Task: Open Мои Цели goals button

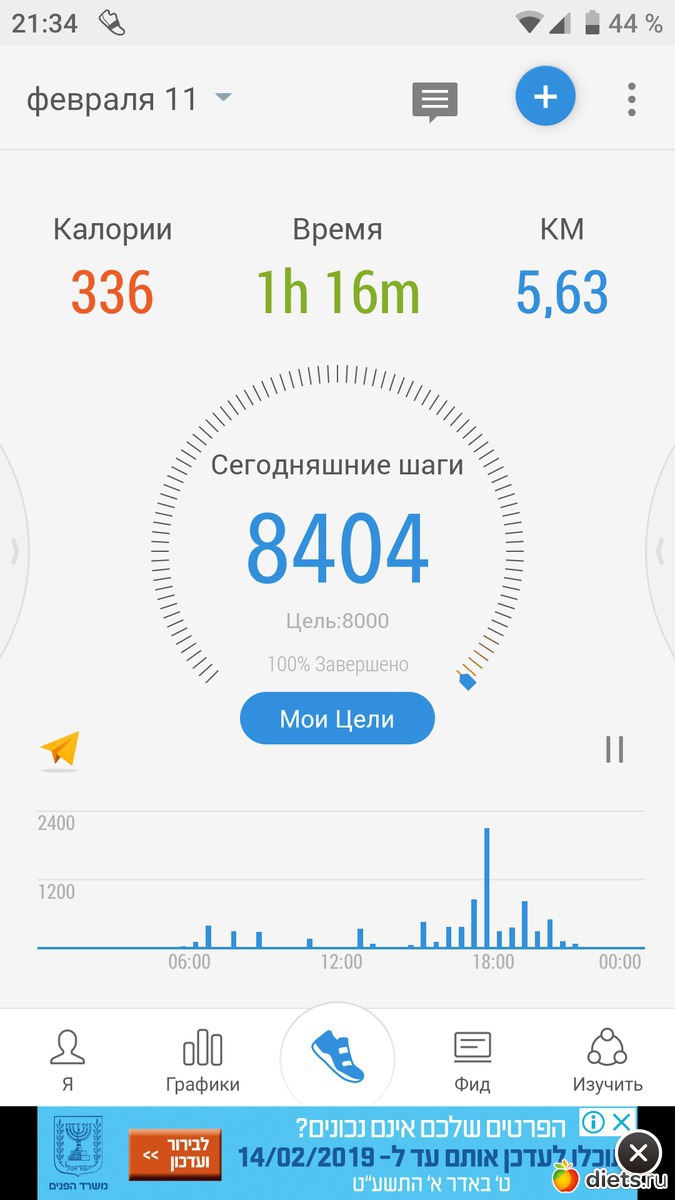Action: (337, 719)
